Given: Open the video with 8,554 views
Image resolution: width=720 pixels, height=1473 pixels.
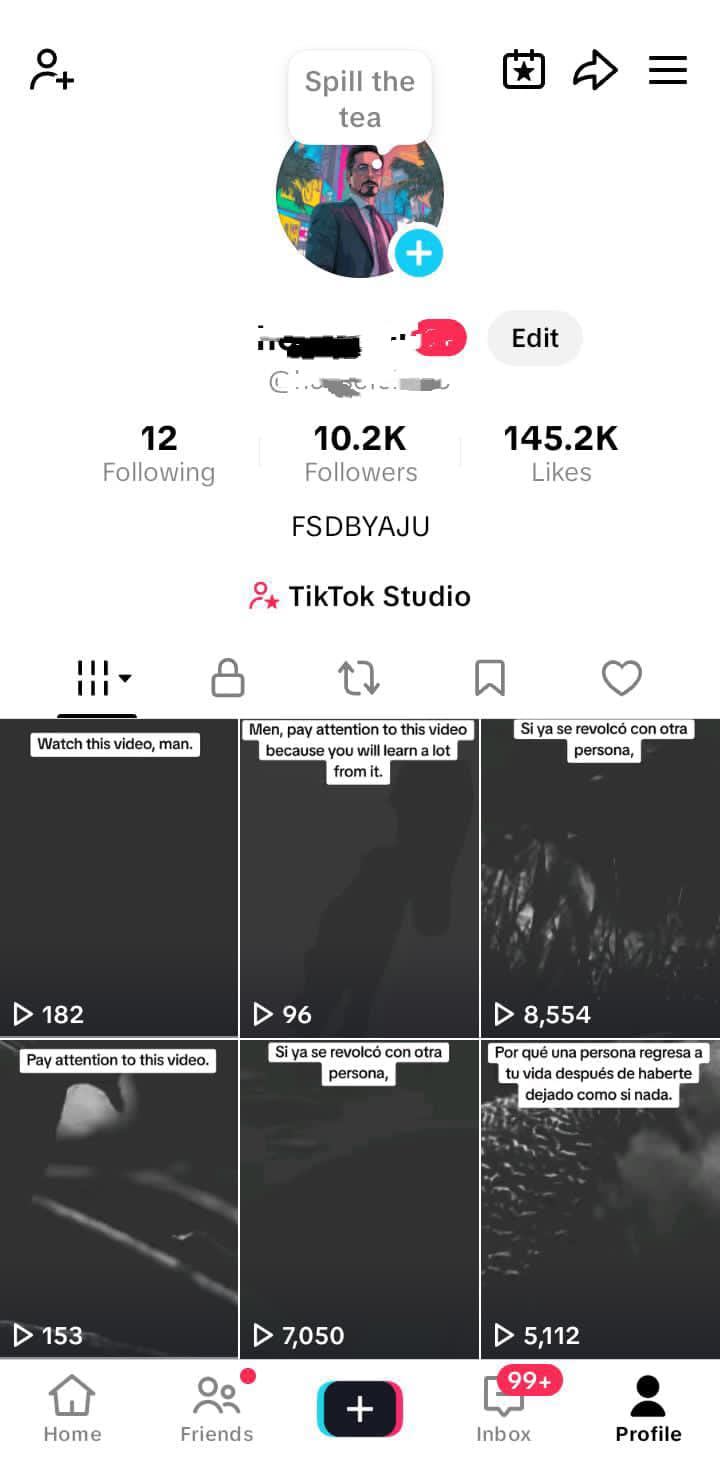Looking at the screenshot, I should [x=600, y=878].
